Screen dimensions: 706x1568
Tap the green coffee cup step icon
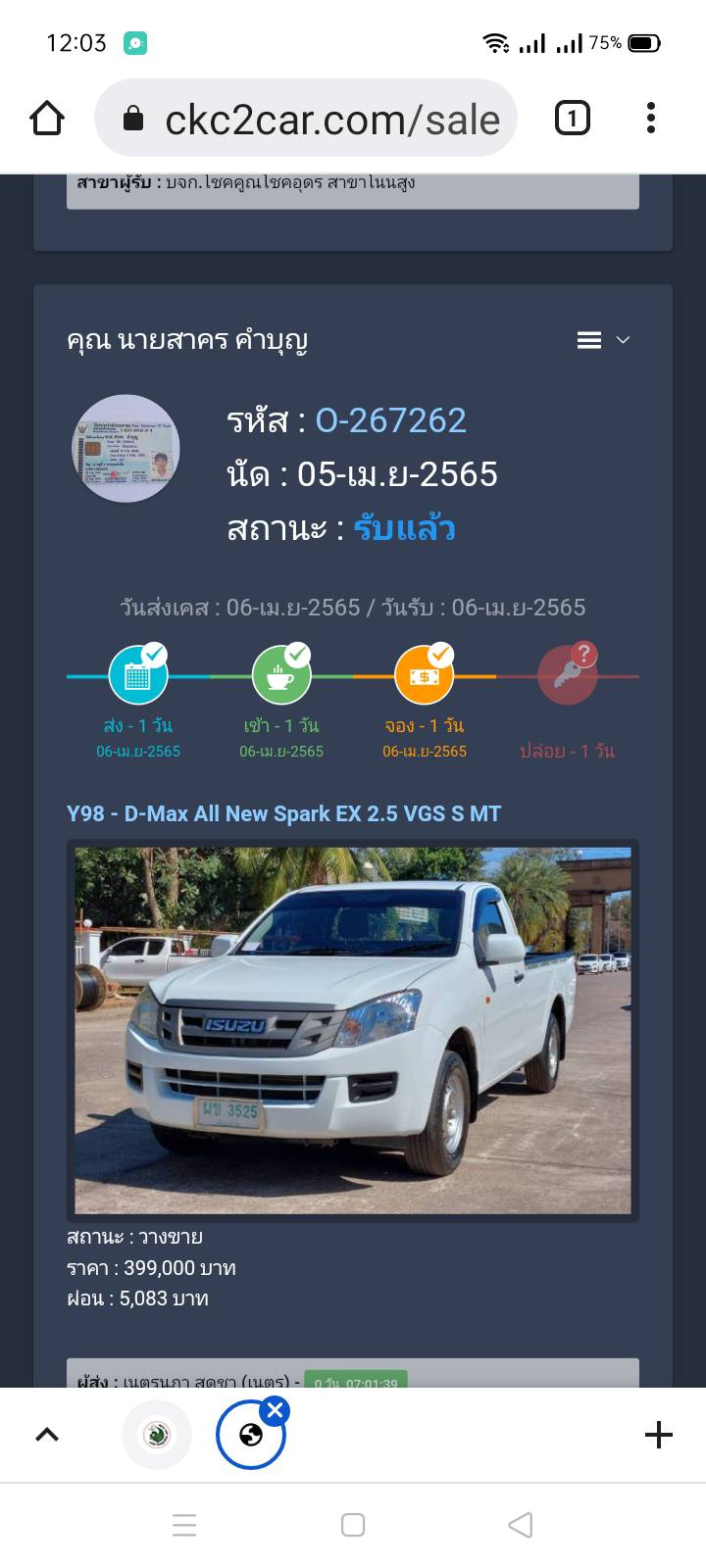(x=281, y=674)
